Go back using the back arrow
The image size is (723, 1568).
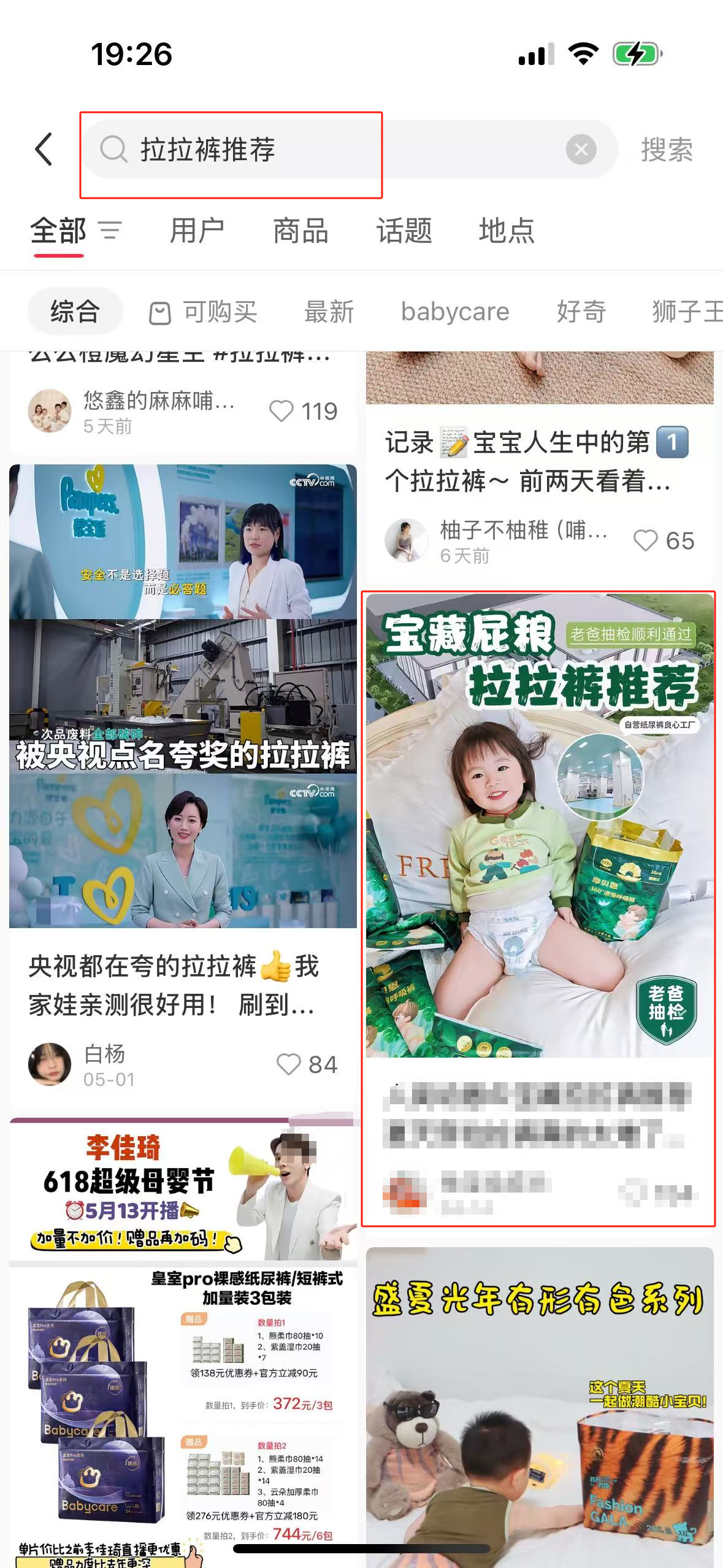coord(44,149)
